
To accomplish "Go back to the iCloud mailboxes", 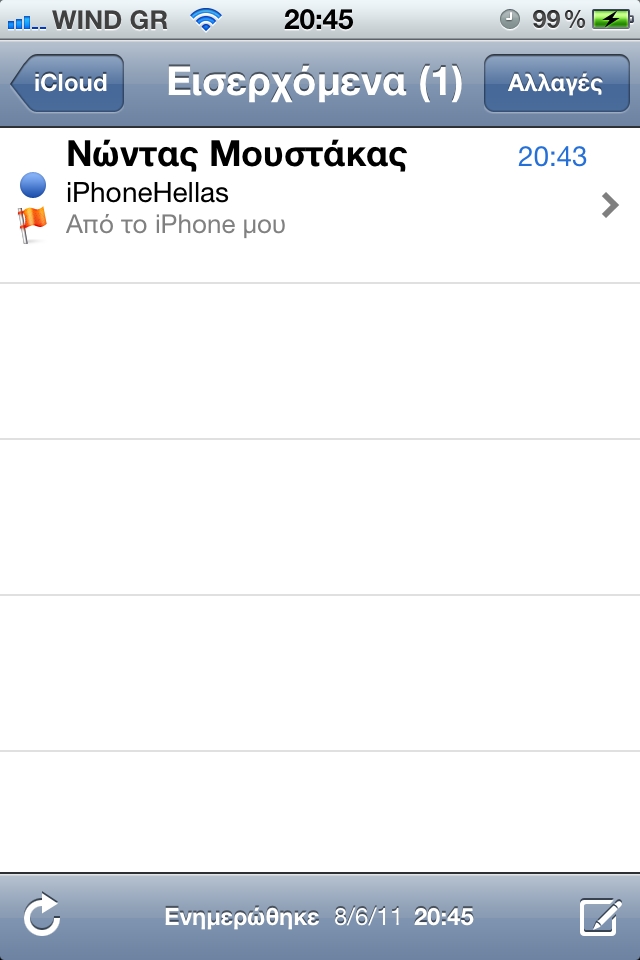I will (68, 83).
